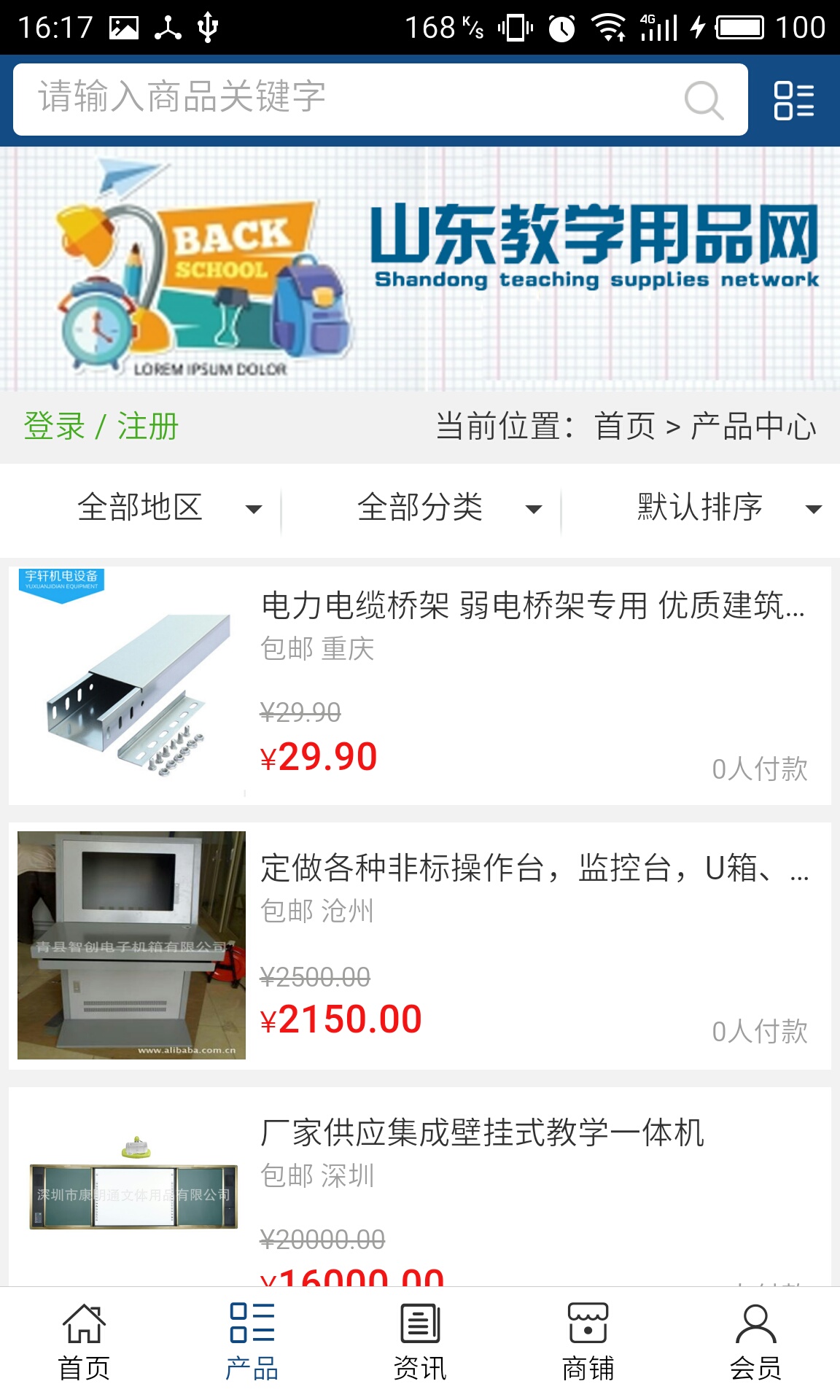Go to 首页 in the breadcrumb
Image resolution: width=840 pixels, height=1400 pixels.
[625, 427]
